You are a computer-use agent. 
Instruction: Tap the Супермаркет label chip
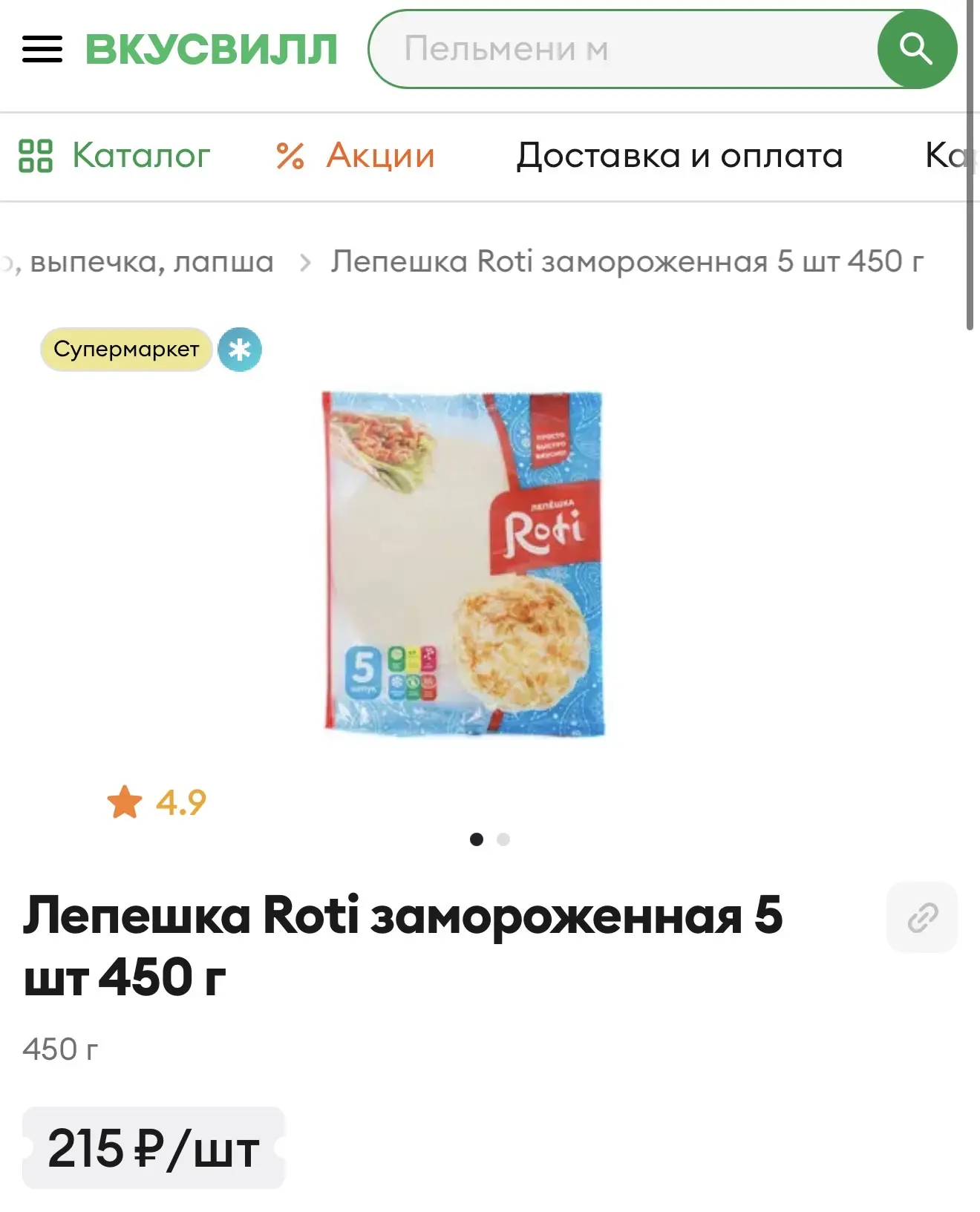point(126,349)
